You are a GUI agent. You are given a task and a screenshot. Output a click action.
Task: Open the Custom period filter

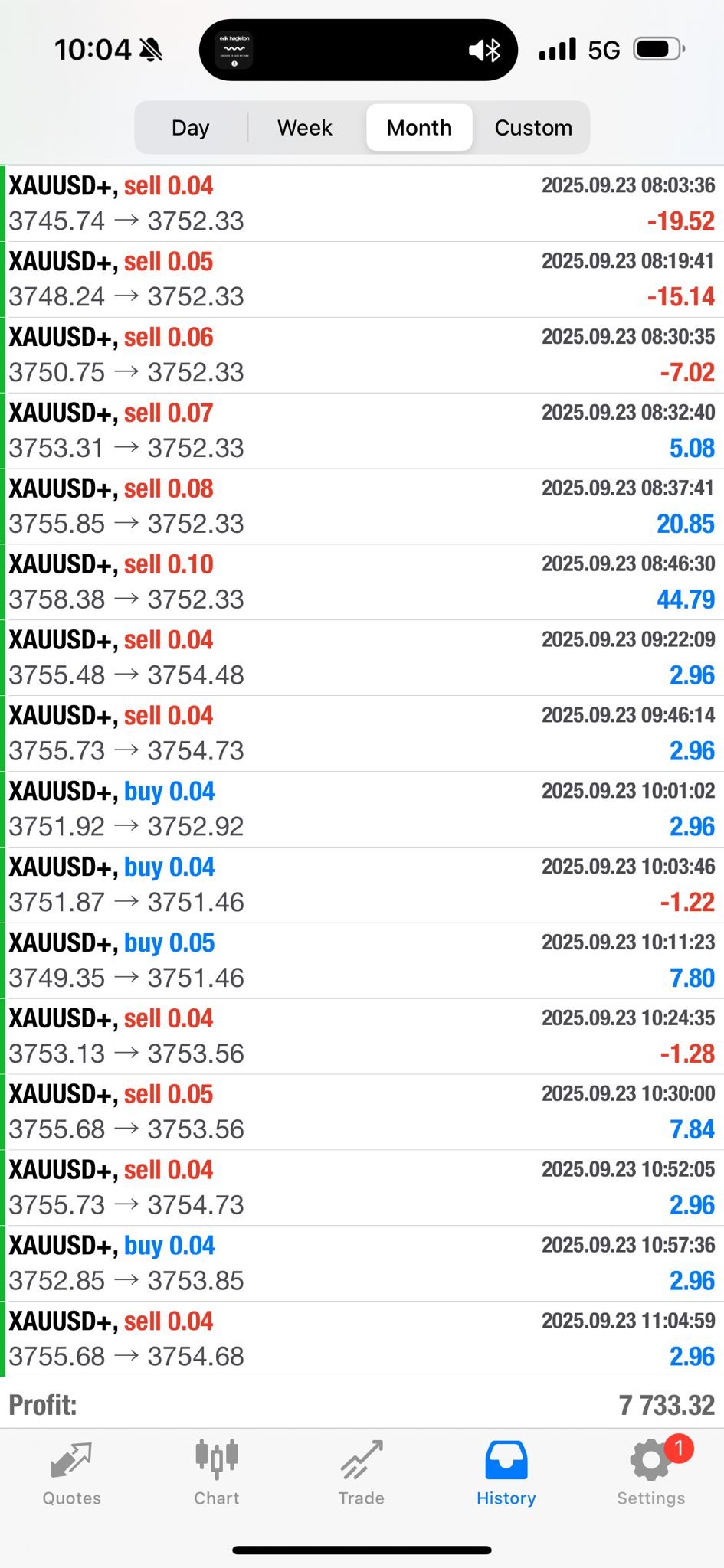tap(533, 128)
